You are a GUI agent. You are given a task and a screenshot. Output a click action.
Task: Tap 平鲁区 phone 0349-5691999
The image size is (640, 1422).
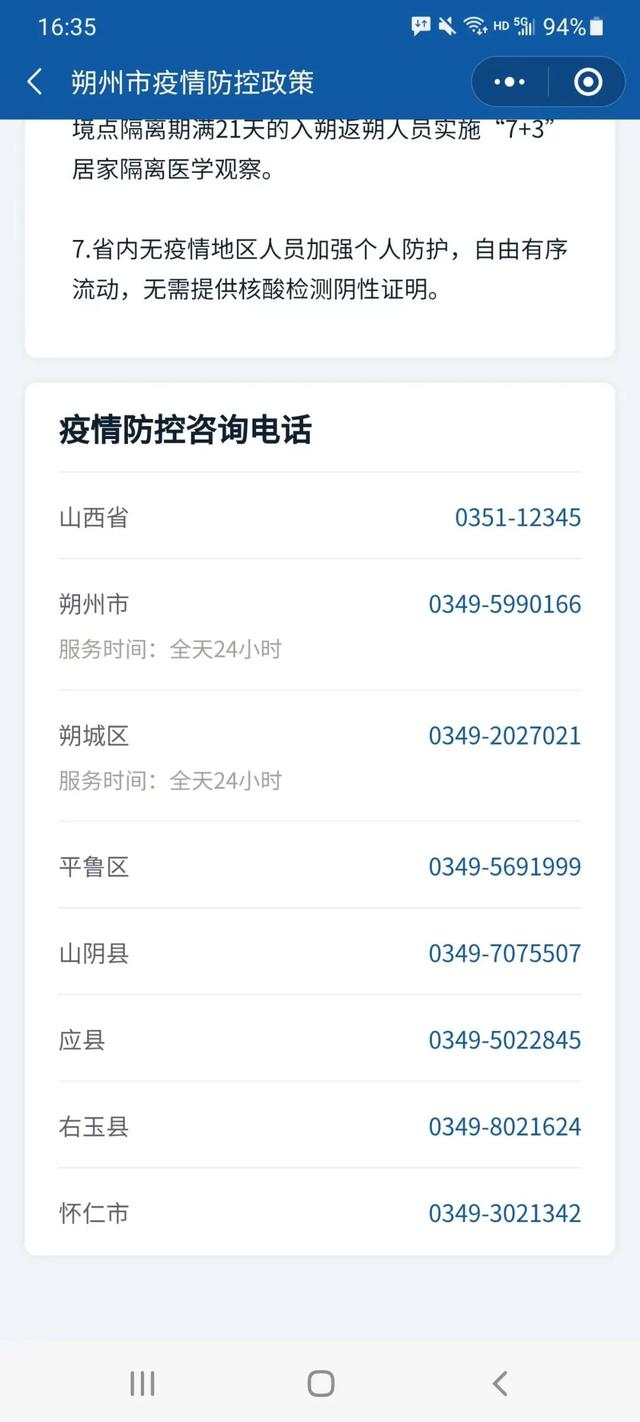coord(504,867)
